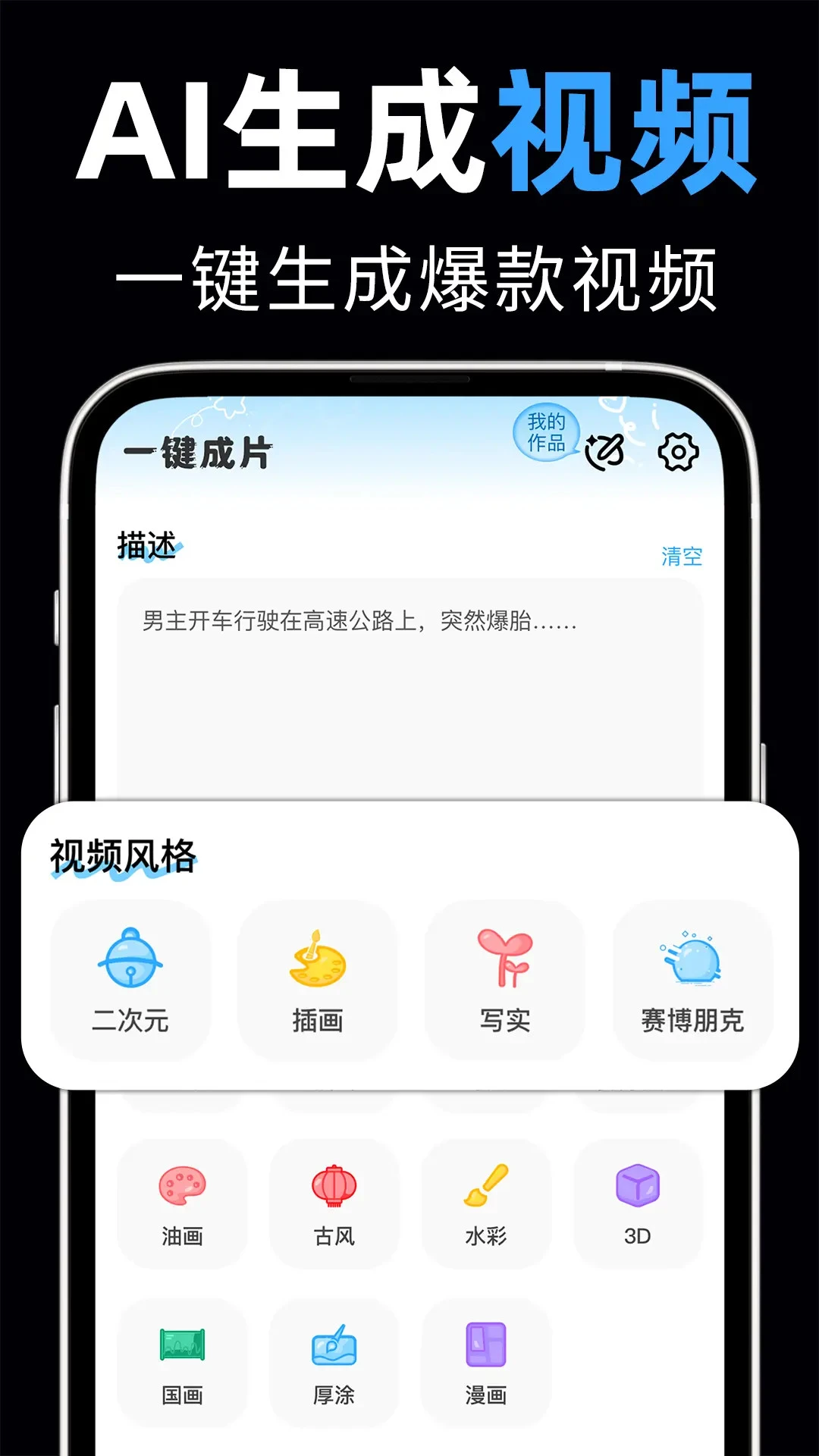Image resolution: width=819 pixels, height=1456 pixels.
Task: Click the 清空 clear link
Action: pos(683,557)
